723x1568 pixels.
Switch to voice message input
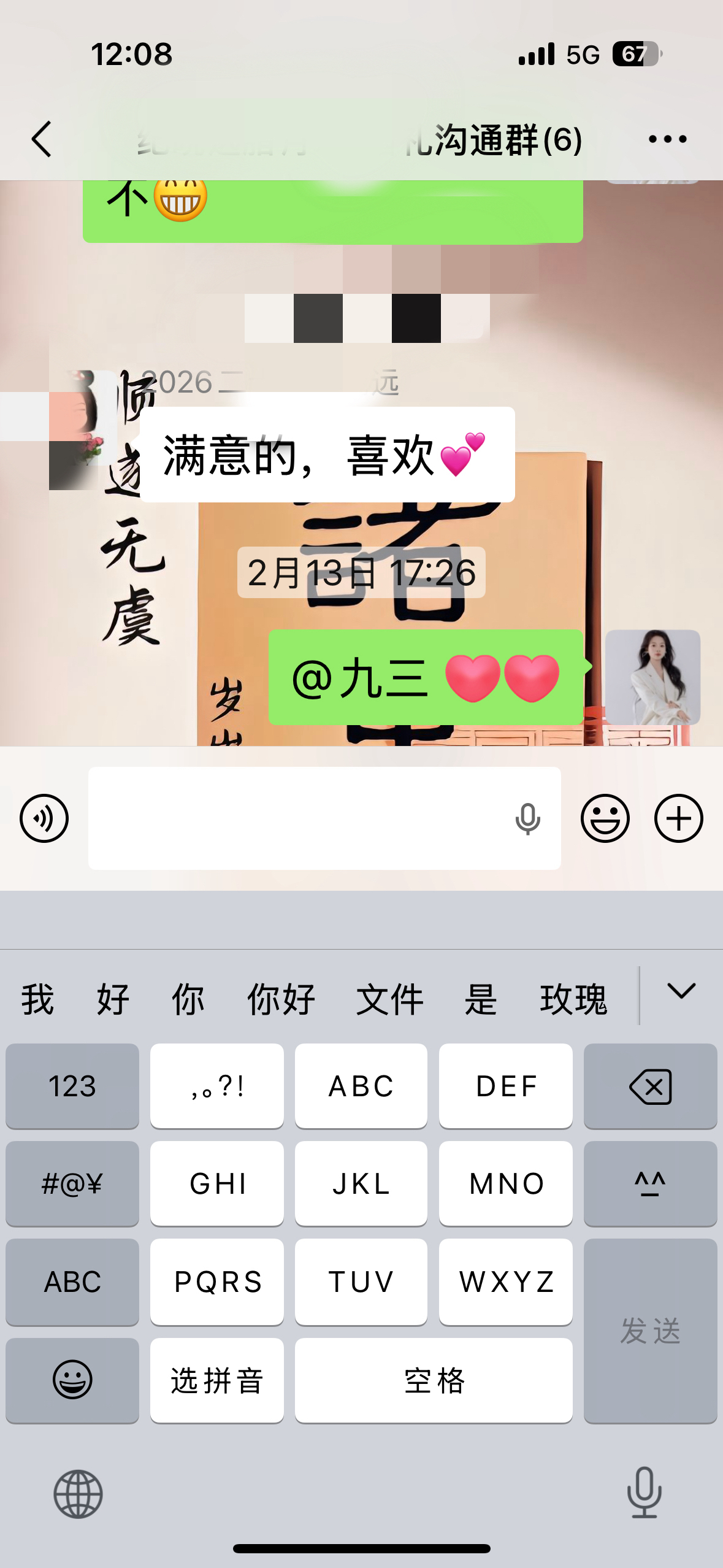44,818
